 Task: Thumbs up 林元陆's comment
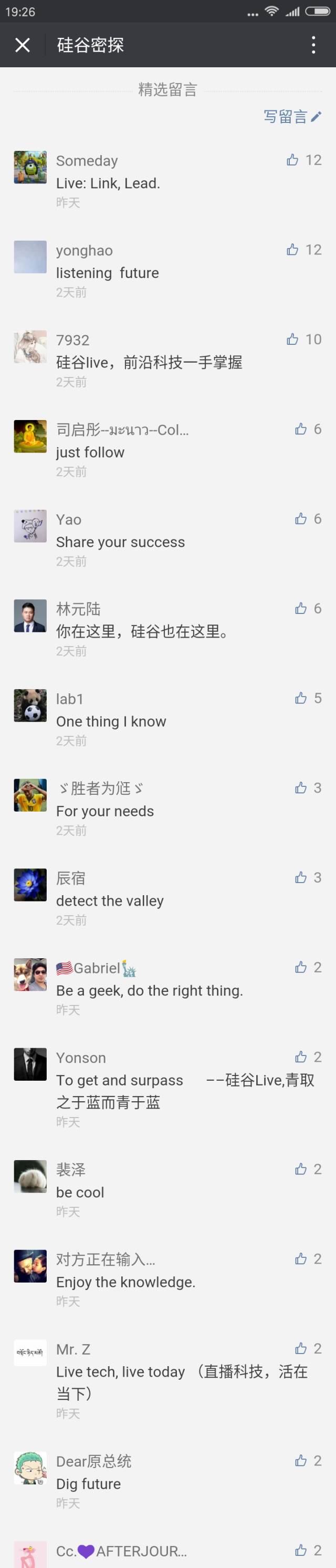click(301, 609)
